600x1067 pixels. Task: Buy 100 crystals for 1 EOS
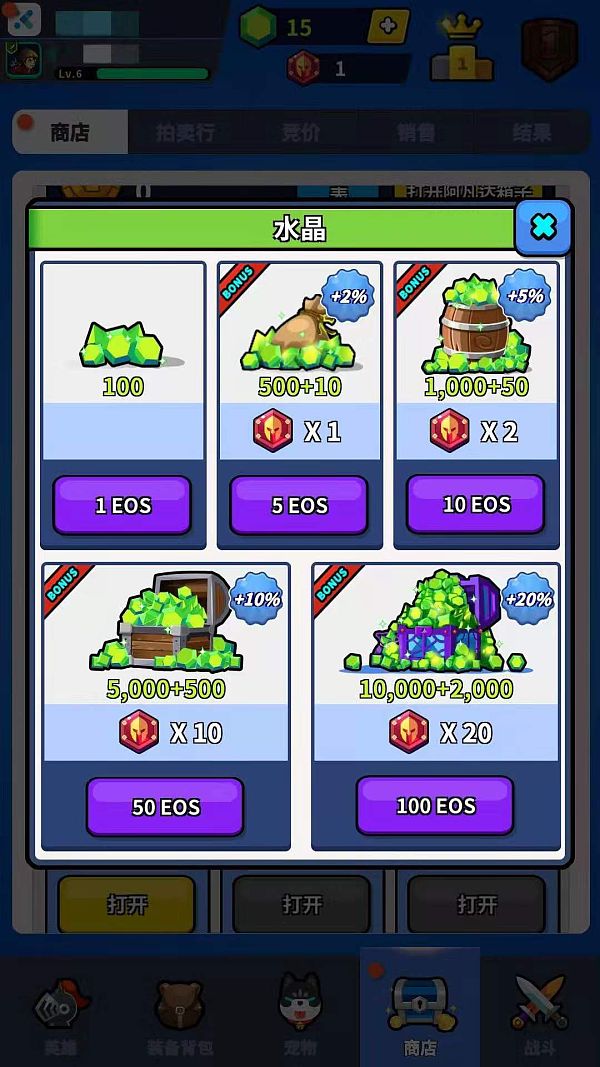coord(123,505)
